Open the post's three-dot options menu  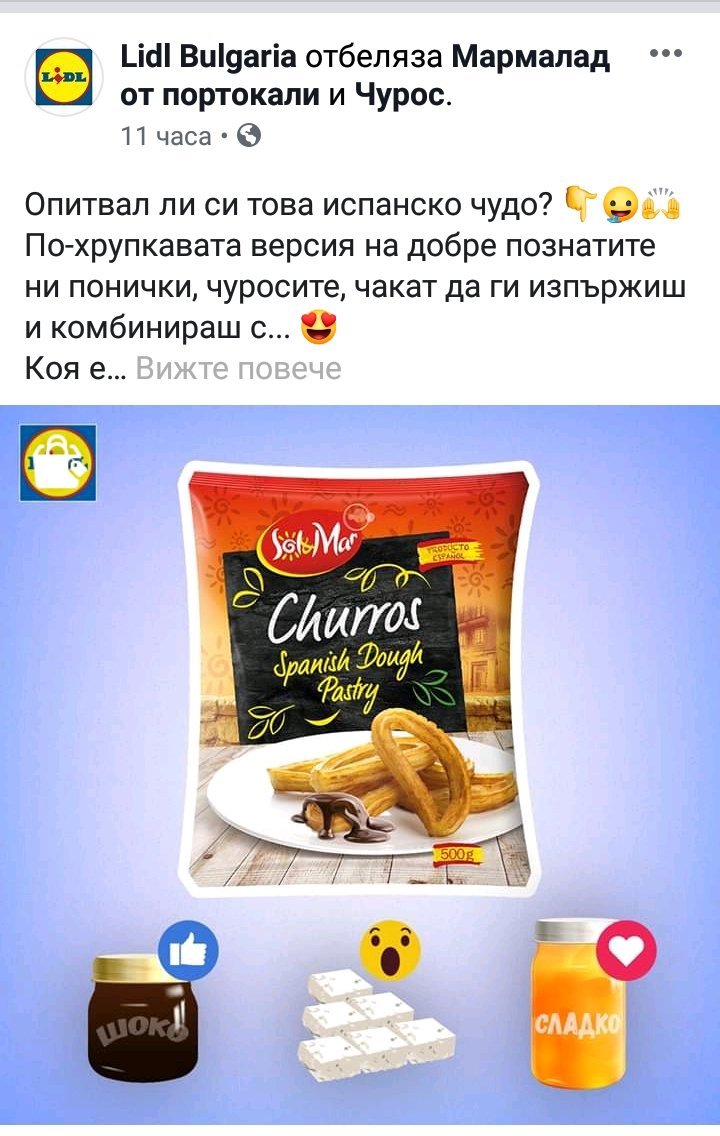click(x=666, y=53)
